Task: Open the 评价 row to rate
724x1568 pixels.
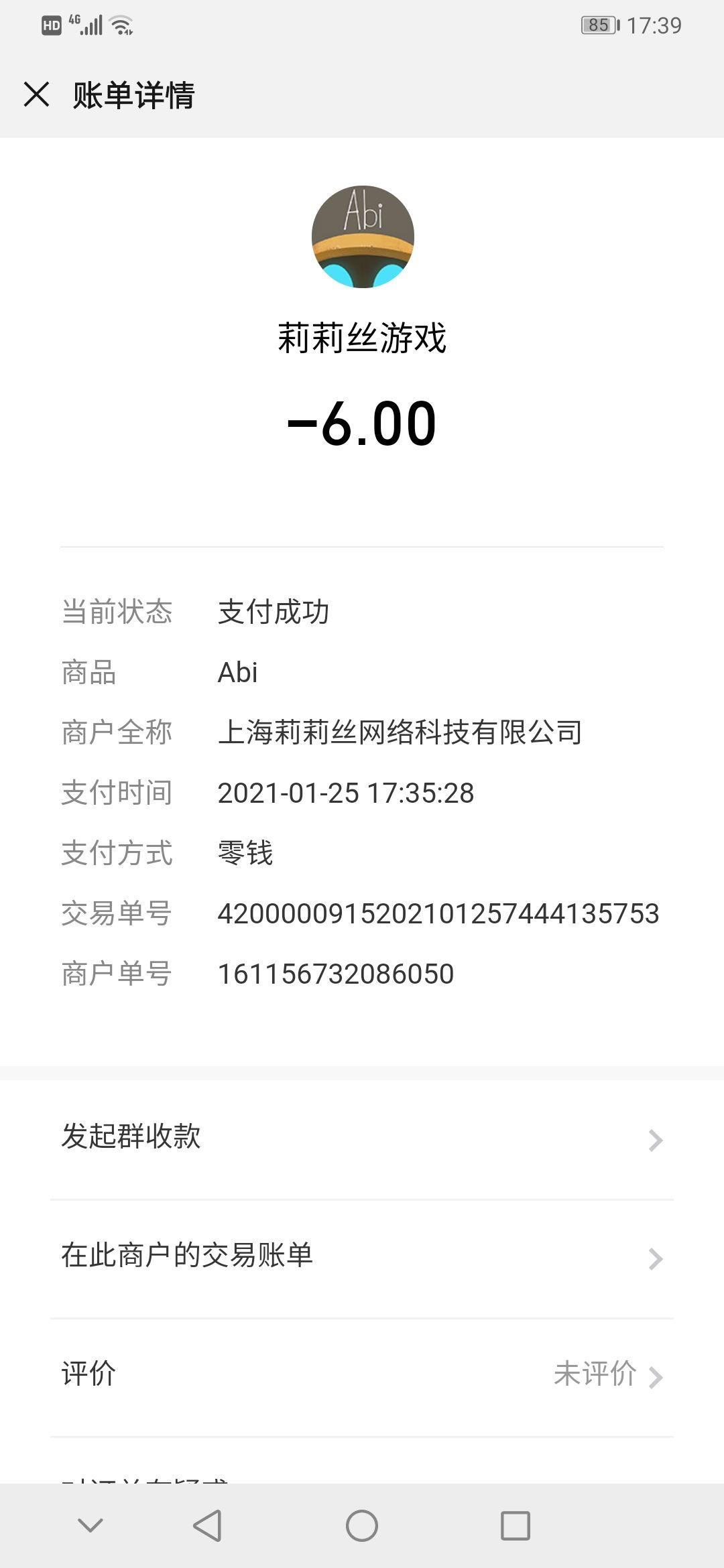Action: tap(362, 1377)
